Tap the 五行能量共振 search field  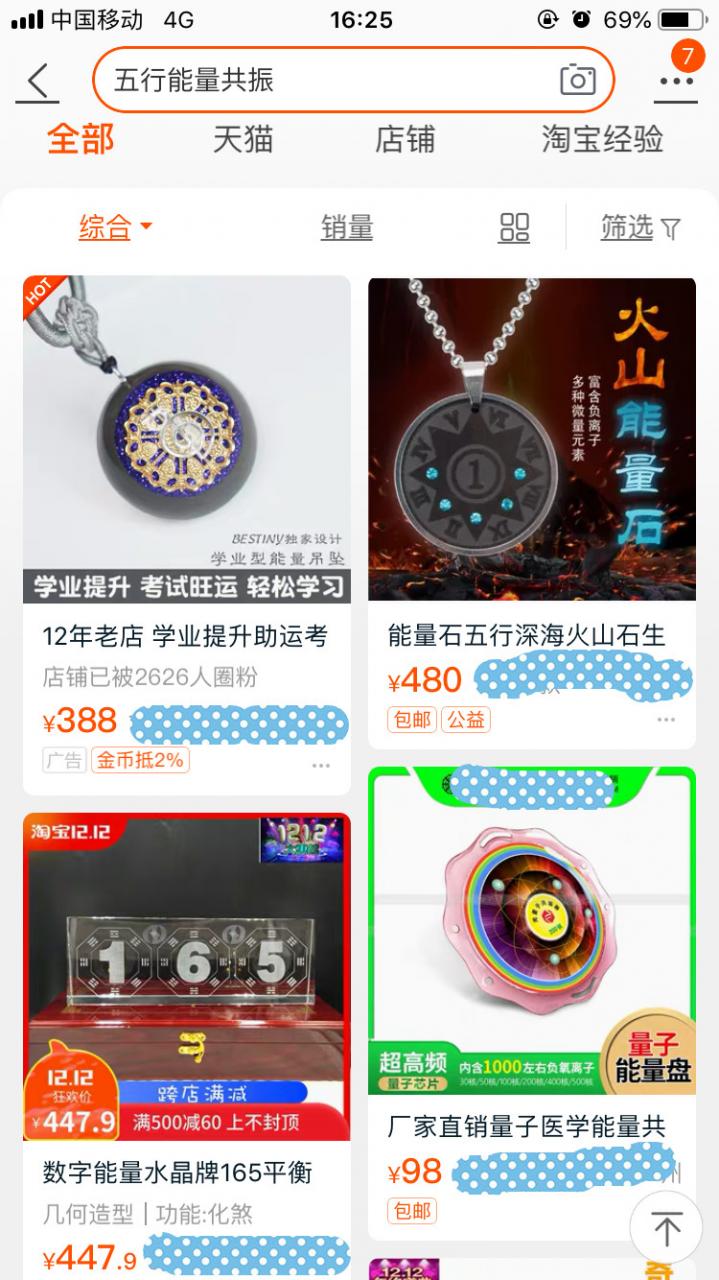[x=330, y=80]
